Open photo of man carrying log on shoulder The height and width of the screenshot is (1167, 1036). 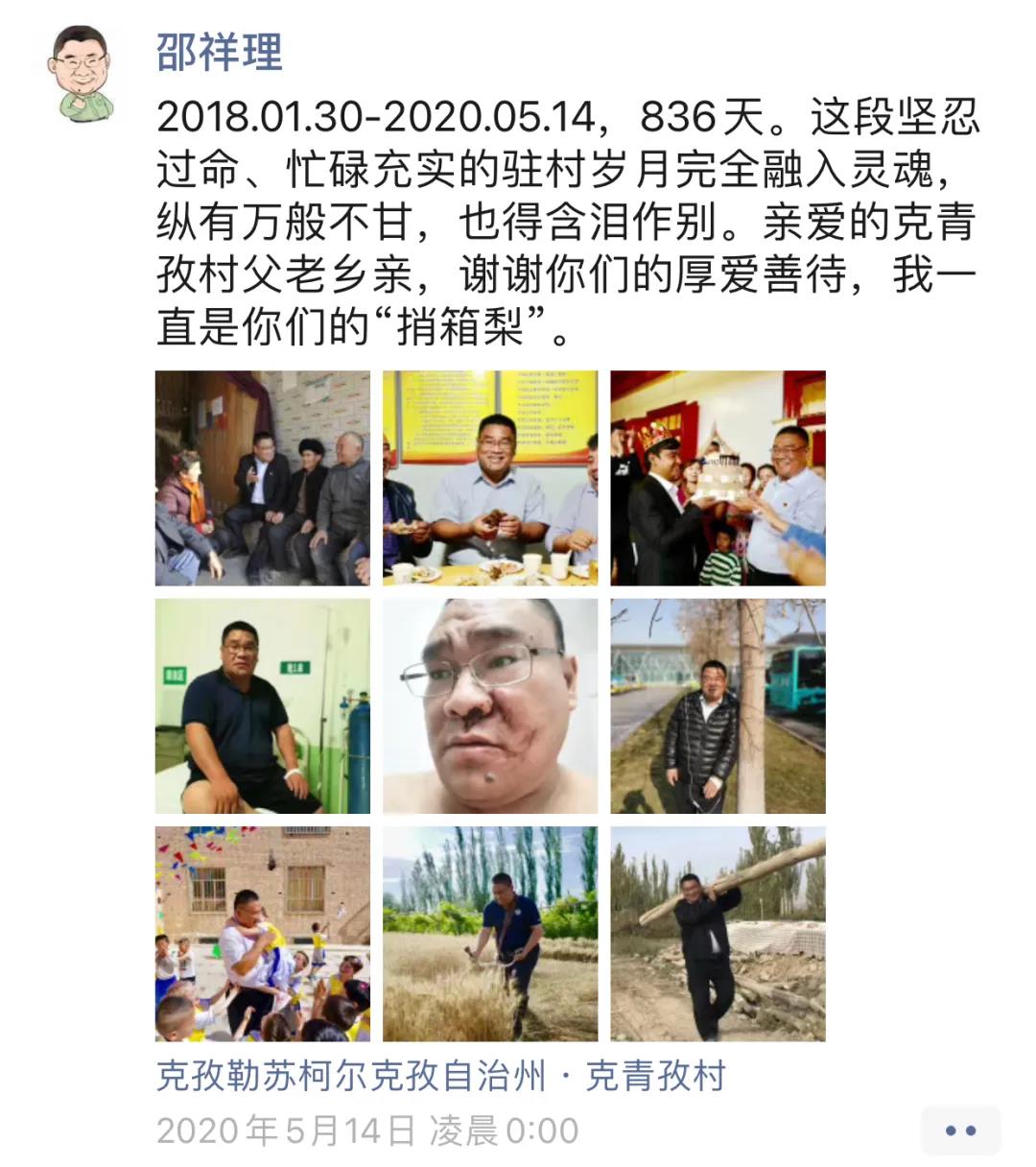coord(718,934)
